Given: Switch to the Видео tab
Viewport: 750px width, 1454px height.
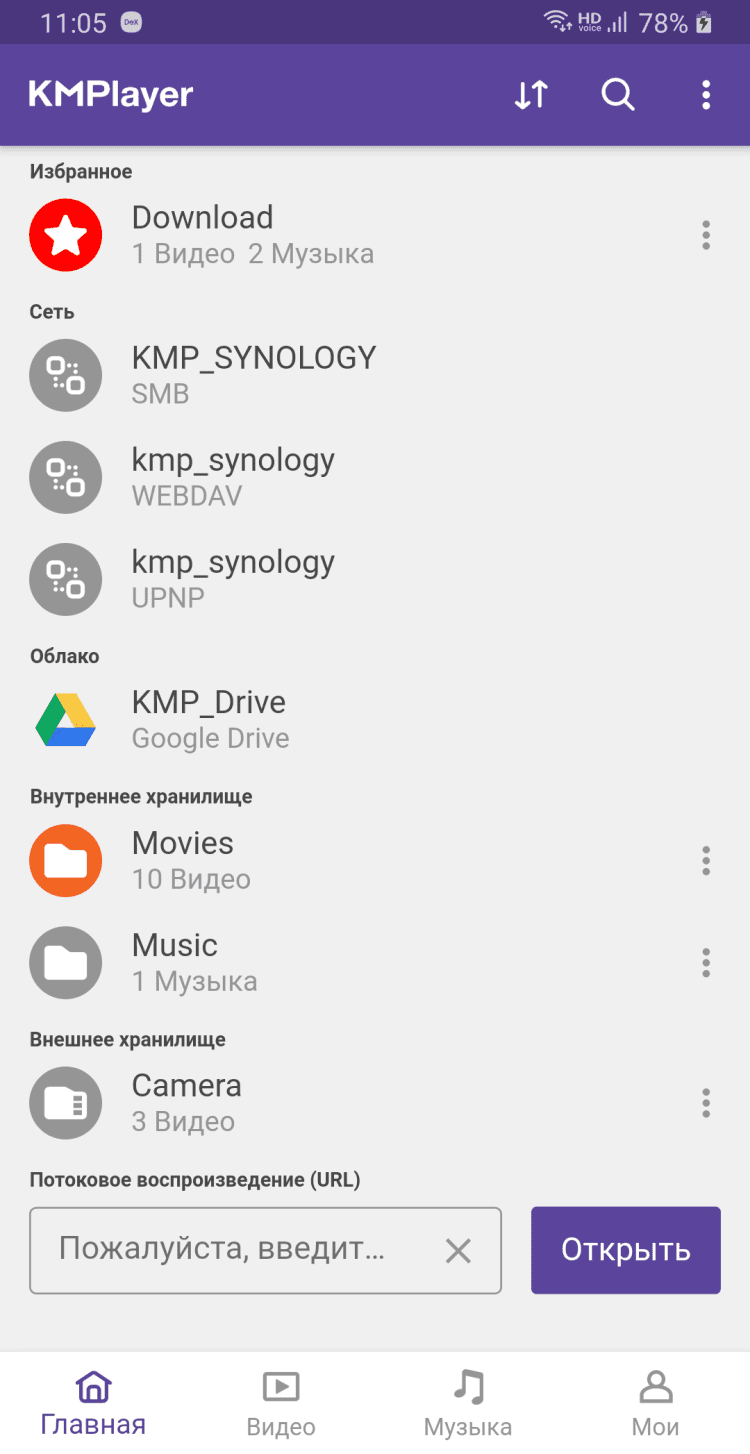Looking at the screenshot, I should pos(281,1403).
